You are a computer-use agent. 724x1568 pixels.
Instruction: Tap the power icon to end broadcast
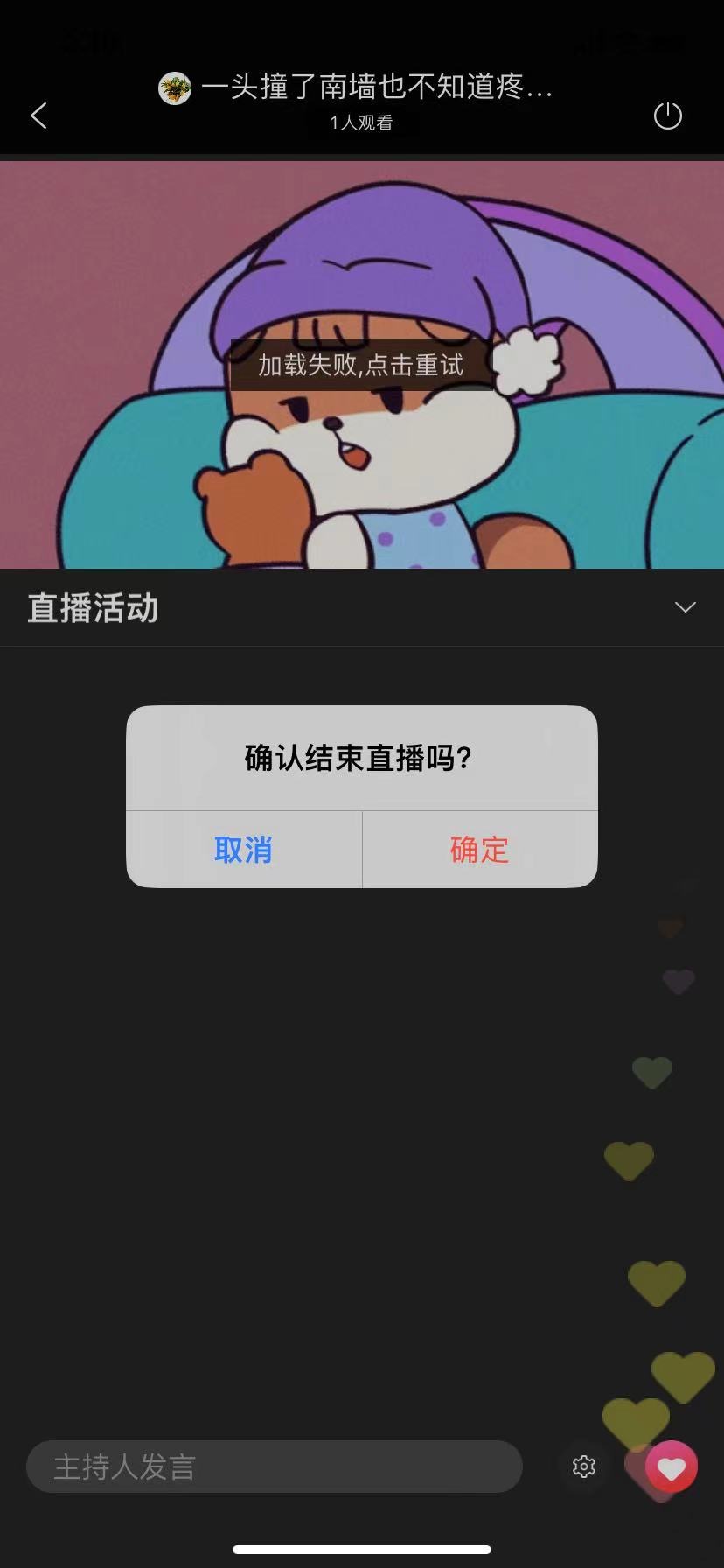pyautogui.click(x=667, y=115)
